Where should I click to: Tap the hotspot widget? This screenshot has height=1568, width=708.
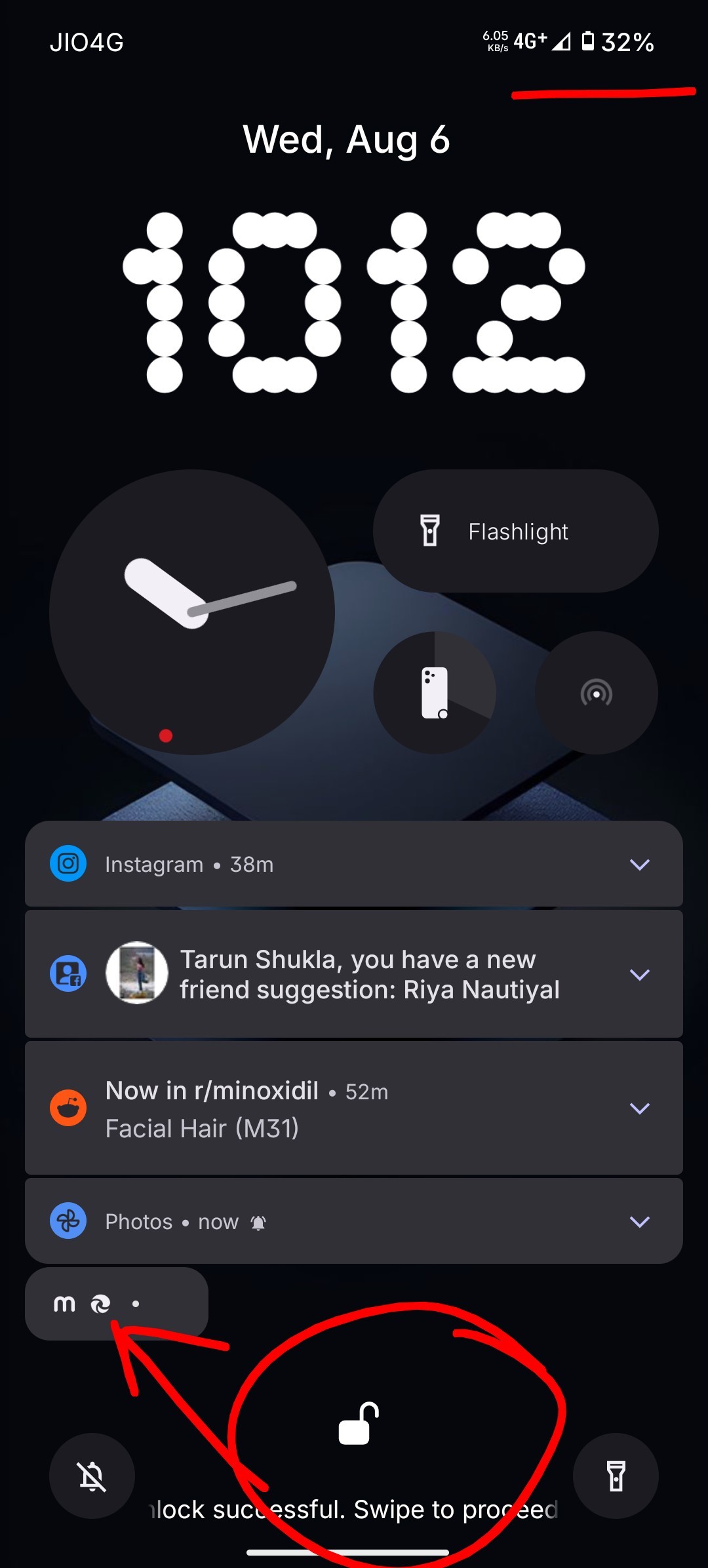596,693
